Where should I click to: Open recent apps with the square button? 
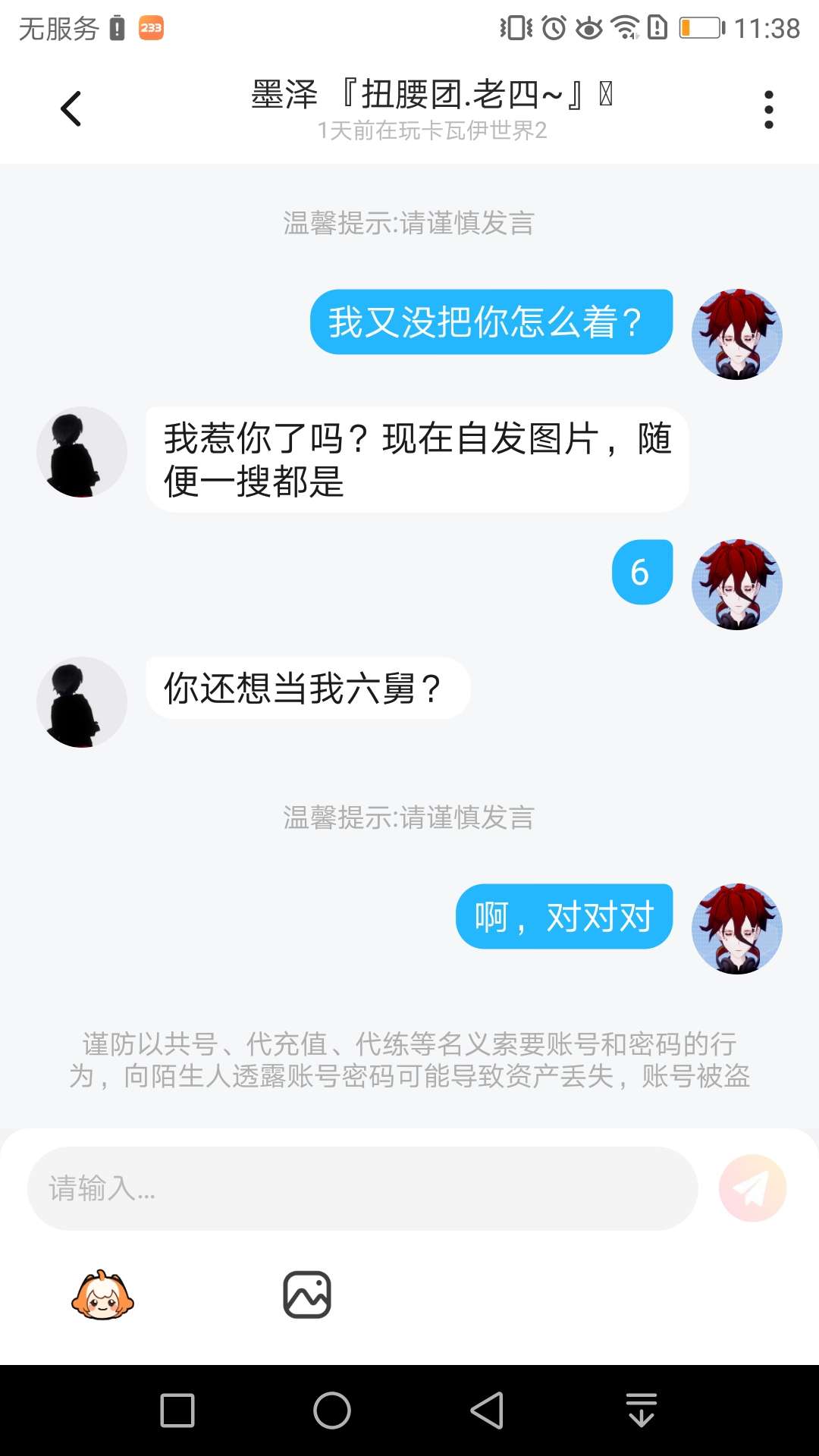click(x=177, y=1410)
